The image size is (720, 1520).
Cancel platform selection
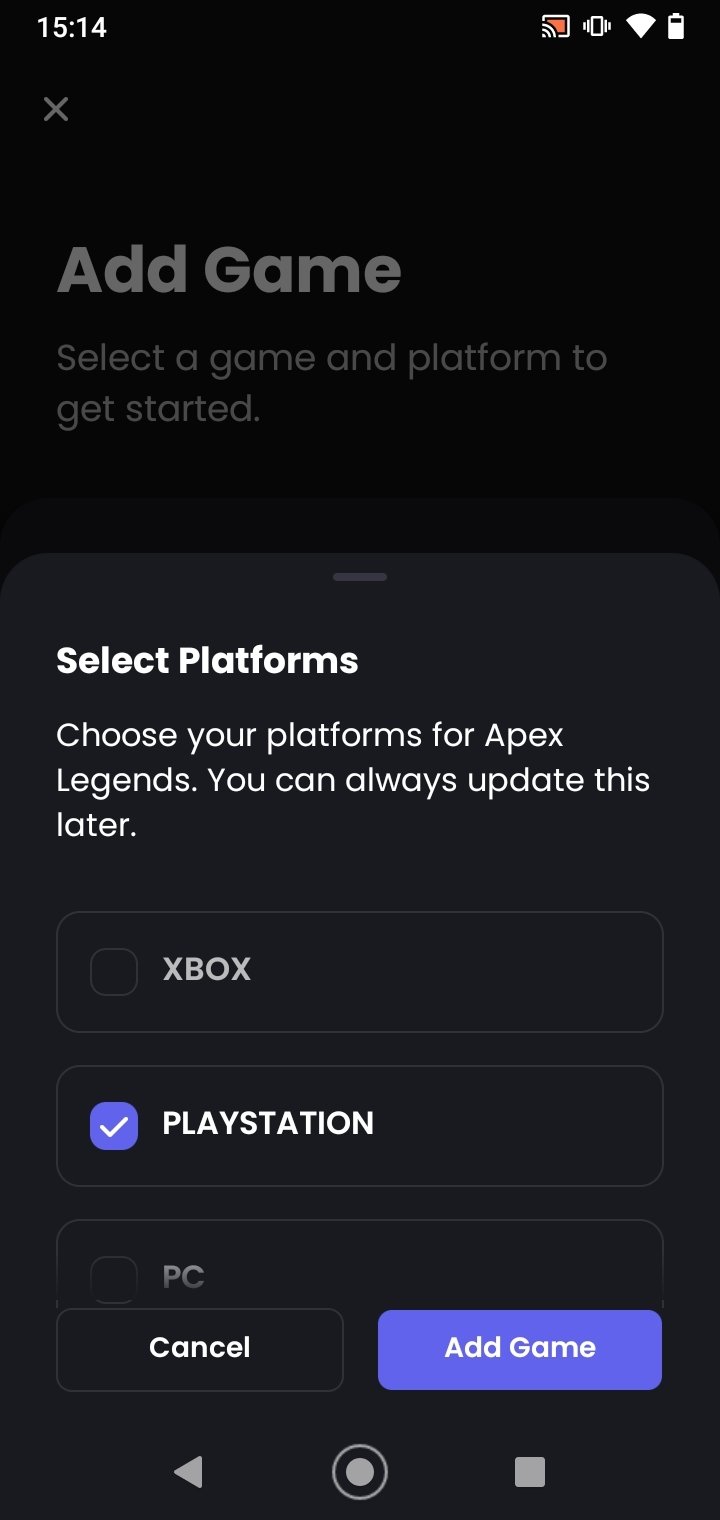pos(200,1349)
